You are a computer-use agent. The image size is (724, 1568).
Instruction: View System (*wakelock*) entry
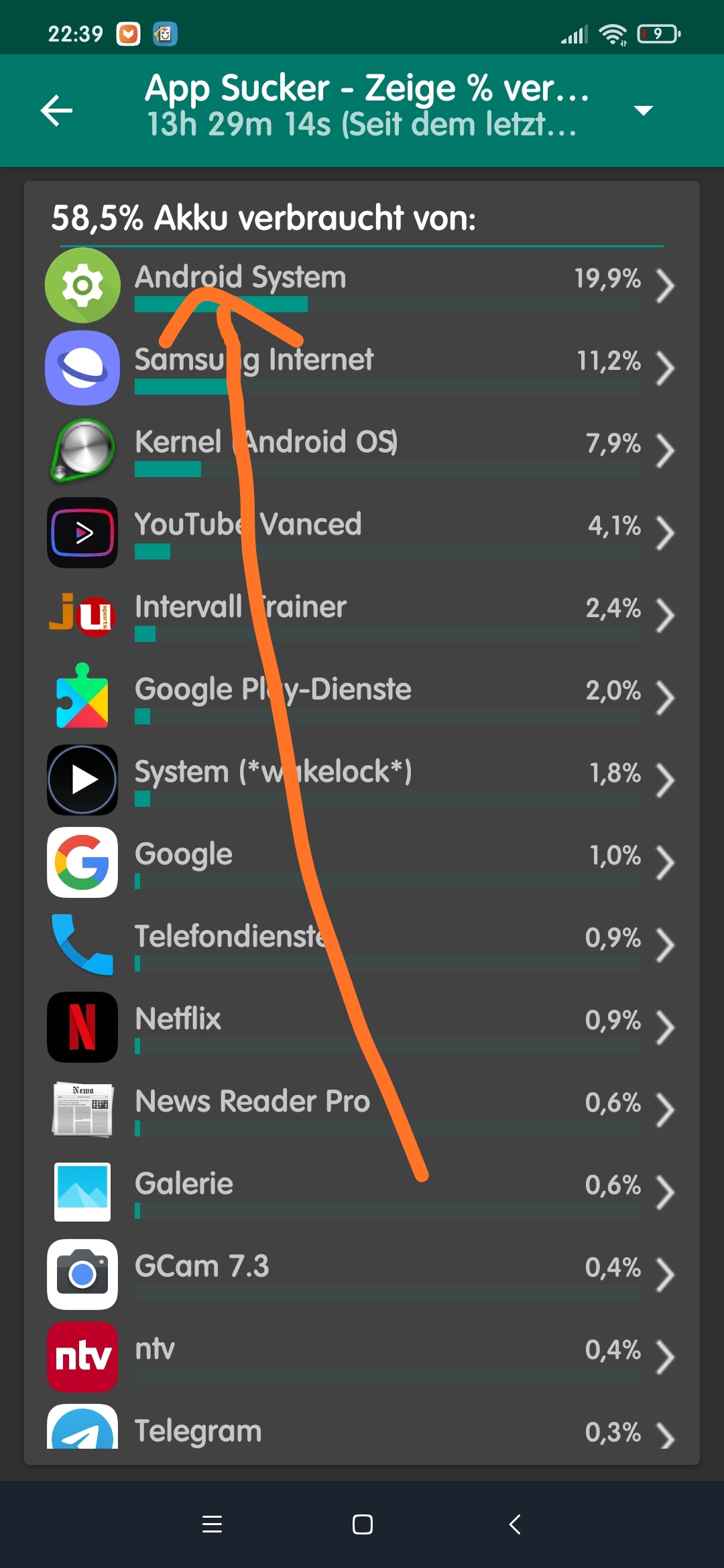(x=362, y=780)
